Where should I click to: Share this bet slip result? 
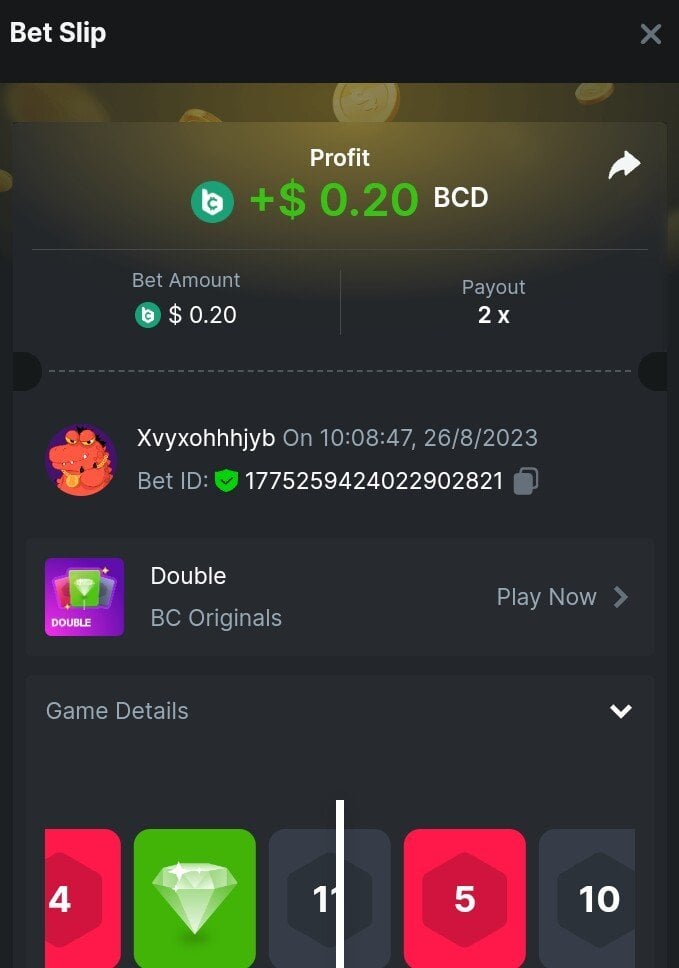624,165
